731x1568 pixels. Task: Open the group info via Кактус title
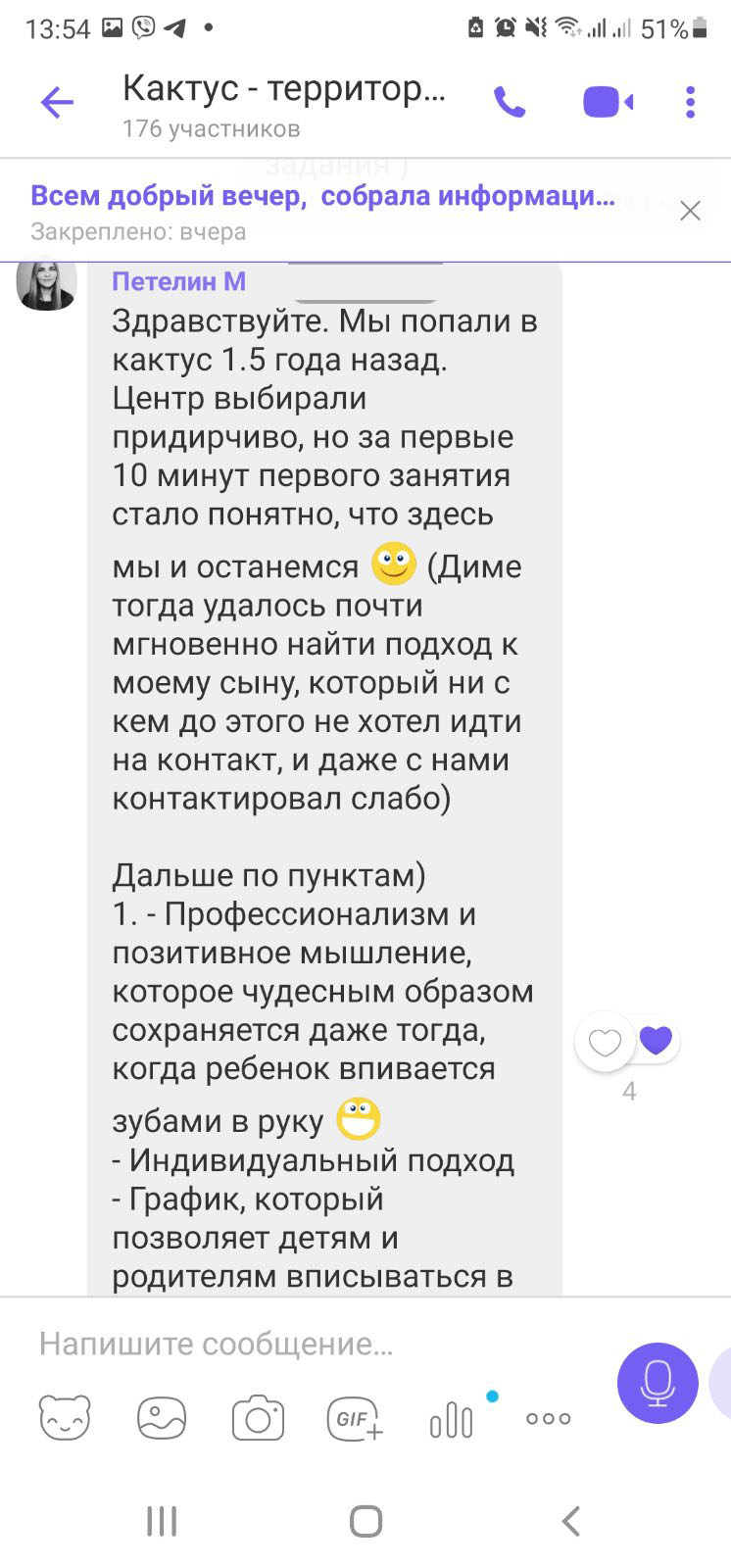(x=283, y=88)
